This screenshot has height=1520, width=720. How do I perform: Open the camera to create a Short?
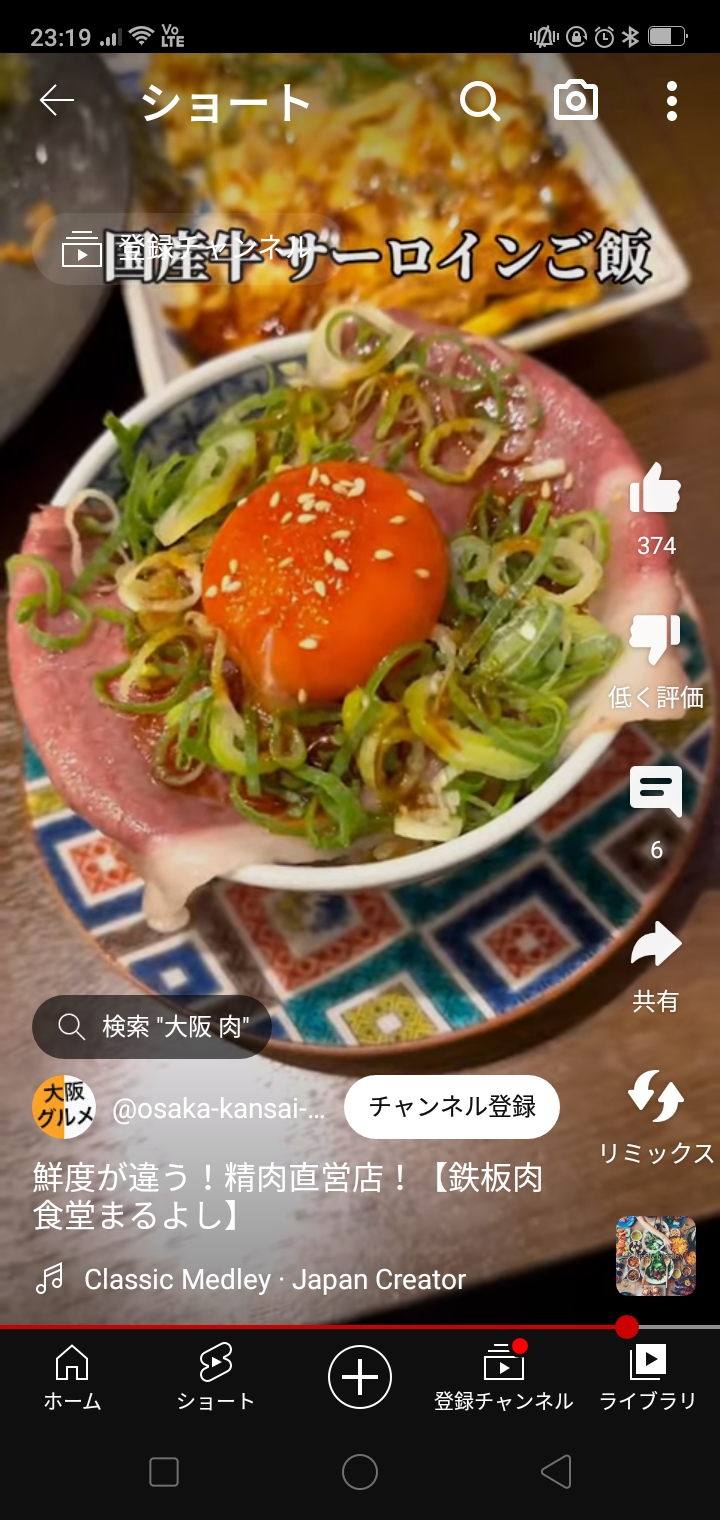click(x=576, y=101)
